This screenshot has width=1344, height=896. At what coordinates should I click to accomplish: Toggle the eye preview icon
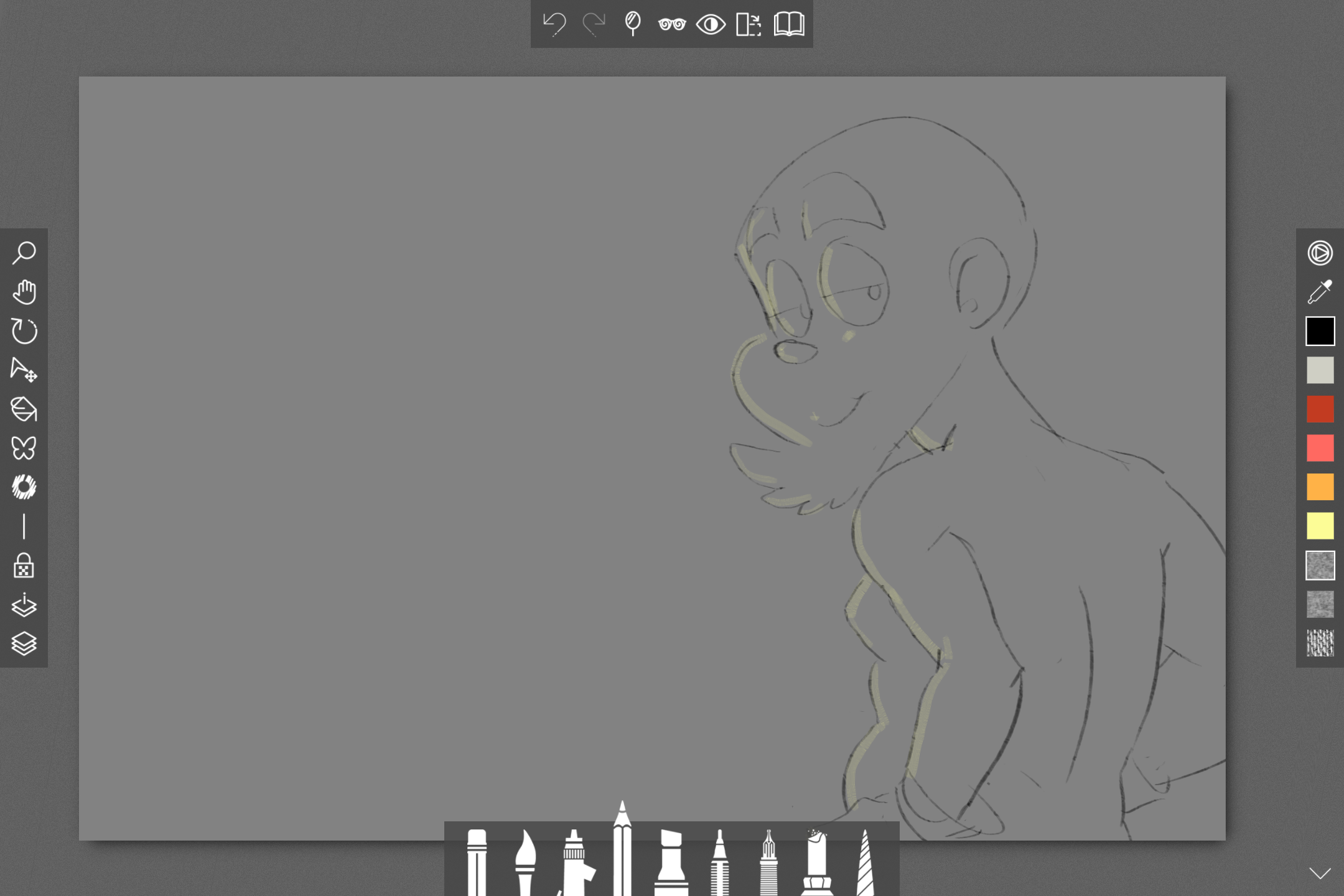pyautogui.click(x=711, y=24)
